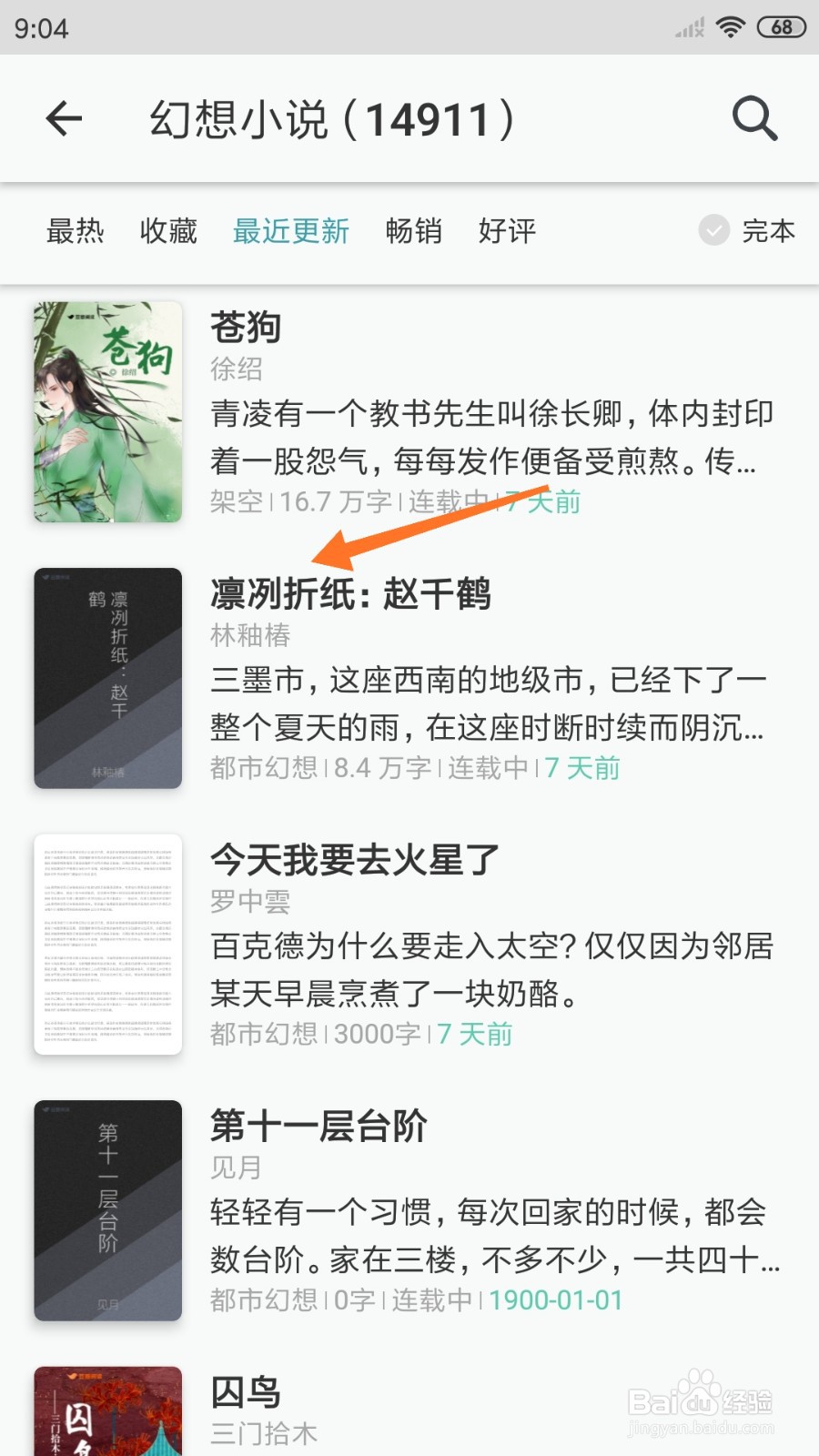
Task: Tap the 苍狗 cover image
Action: coord(106,412)
